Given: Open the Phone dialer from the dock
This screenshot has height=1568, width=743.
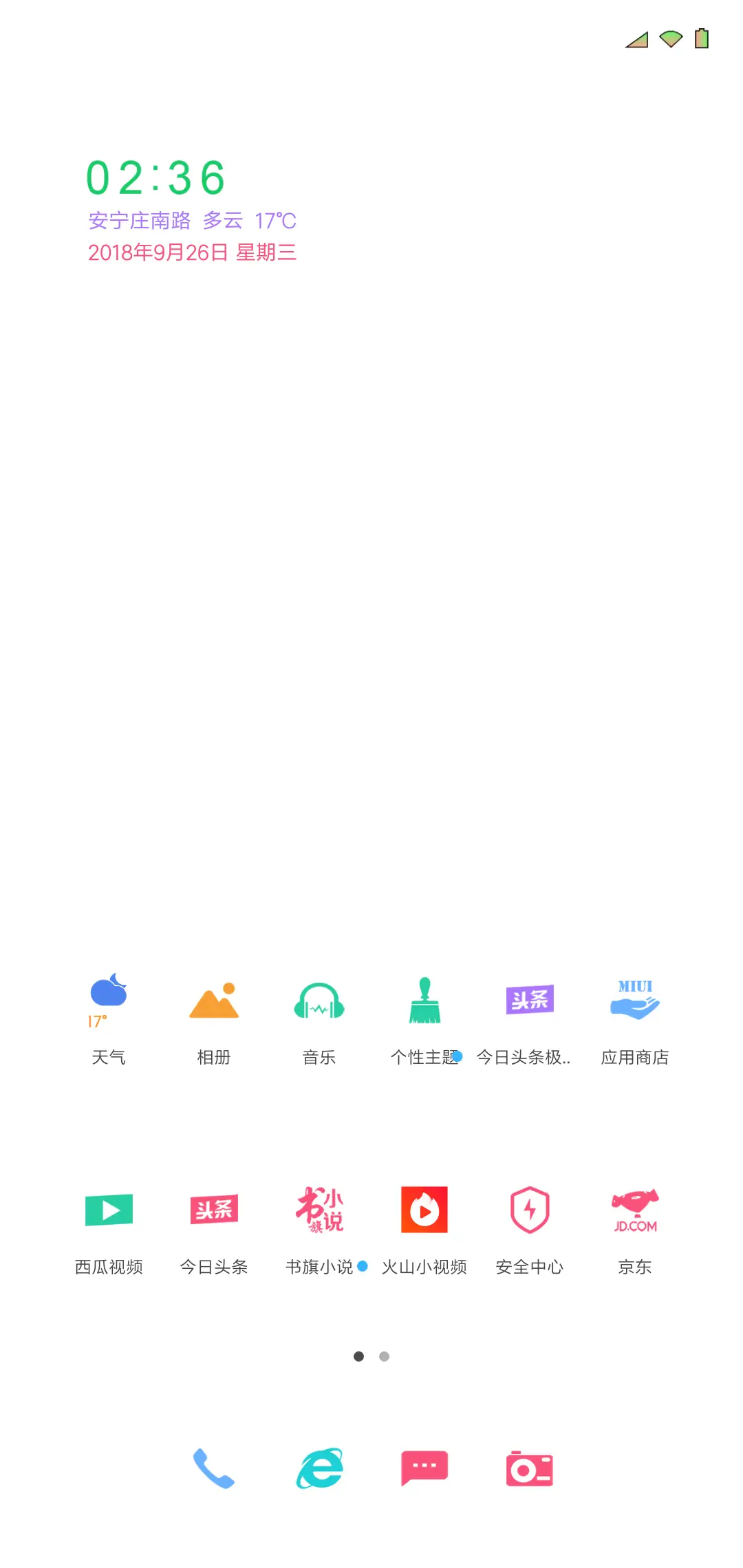Looking at the screenshot, I should pos(214,1468).
